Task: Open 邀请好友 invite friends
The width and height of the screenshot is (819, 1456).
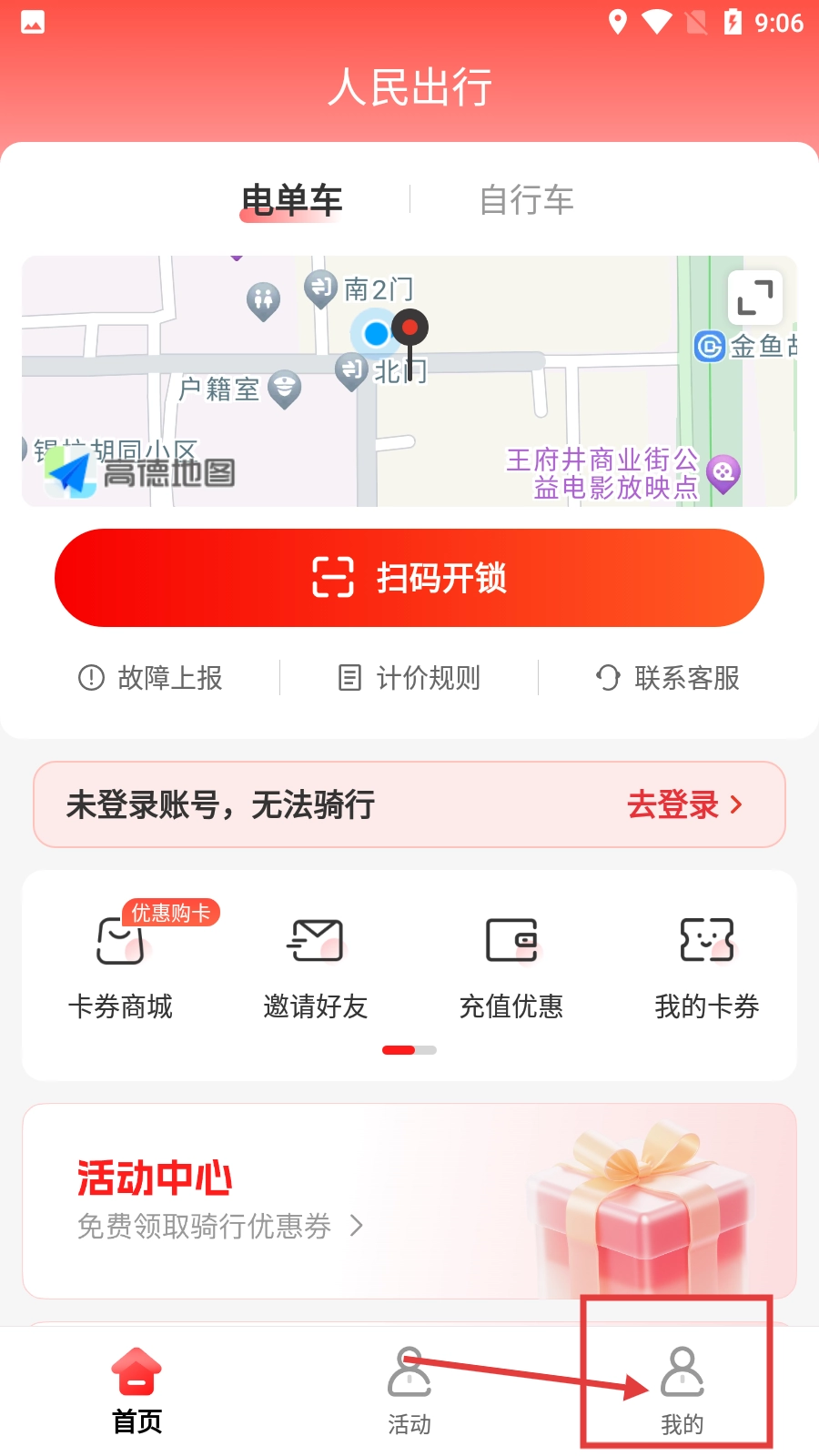Action: pyautogui.click(x=315, y=967)
